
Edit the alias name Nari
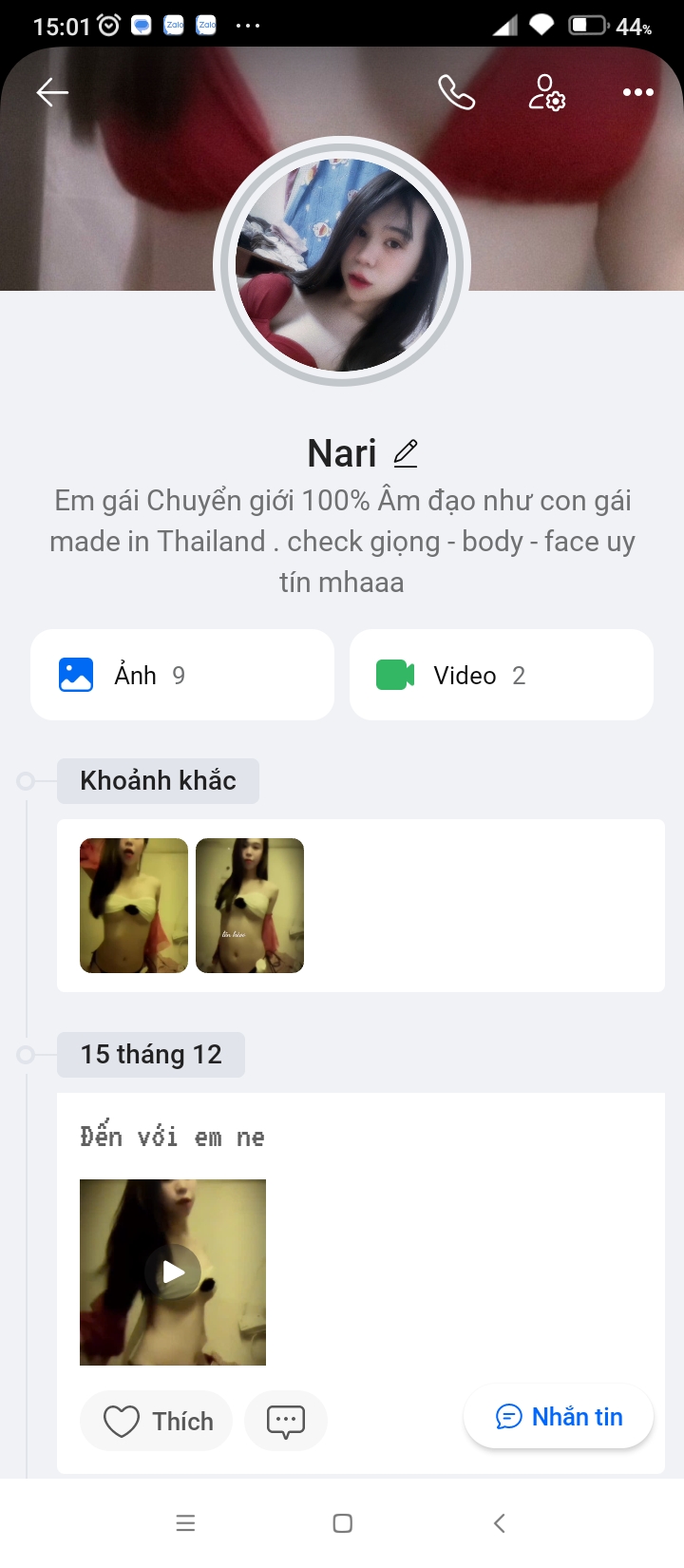406,453
